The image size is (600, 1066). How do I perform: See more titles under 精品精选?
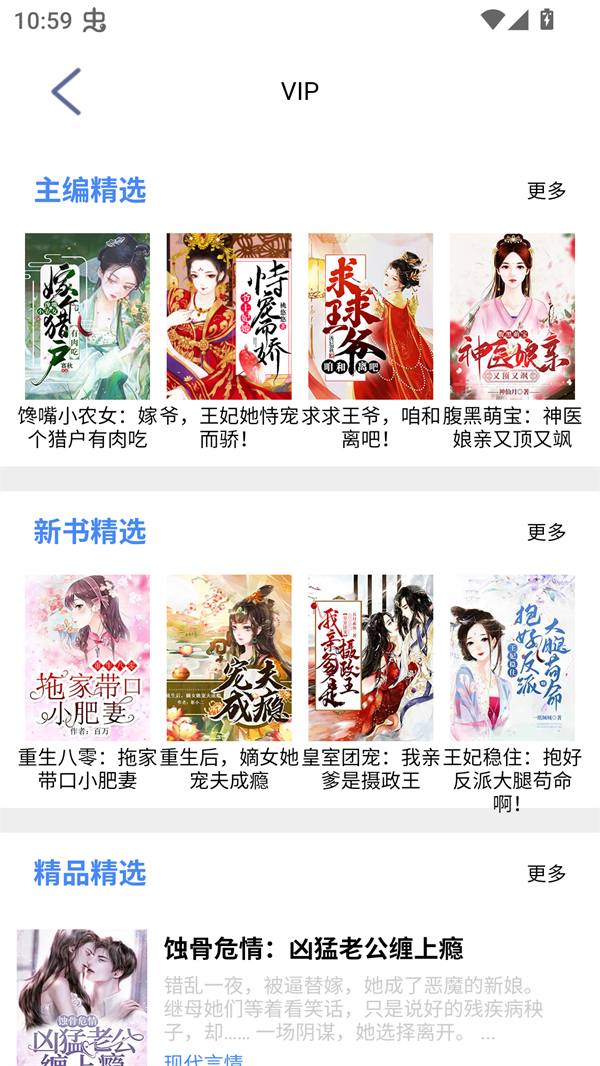[546, 874]
